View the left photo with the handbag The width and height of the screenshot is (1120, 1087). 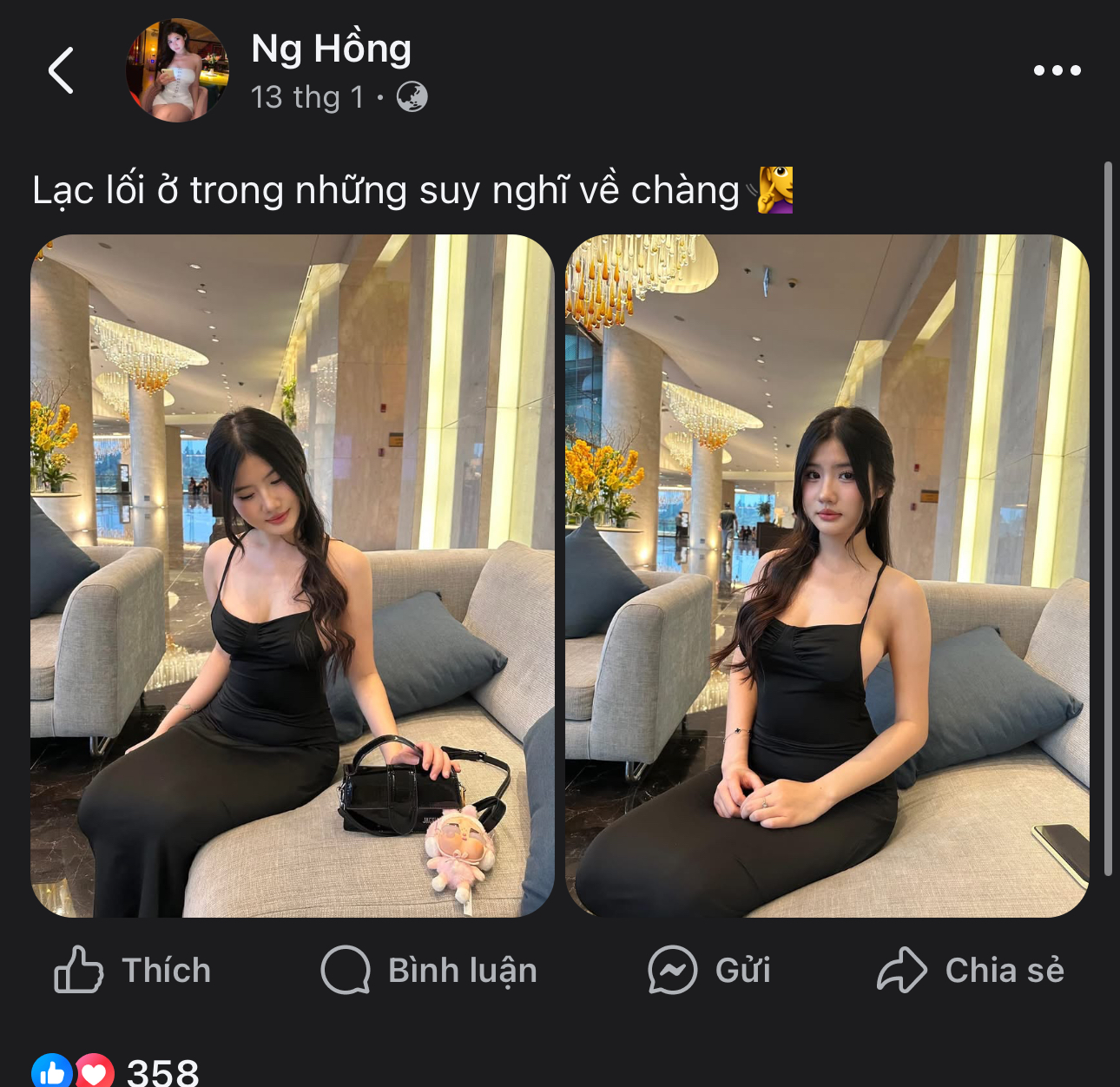click(x=292, y=576)
